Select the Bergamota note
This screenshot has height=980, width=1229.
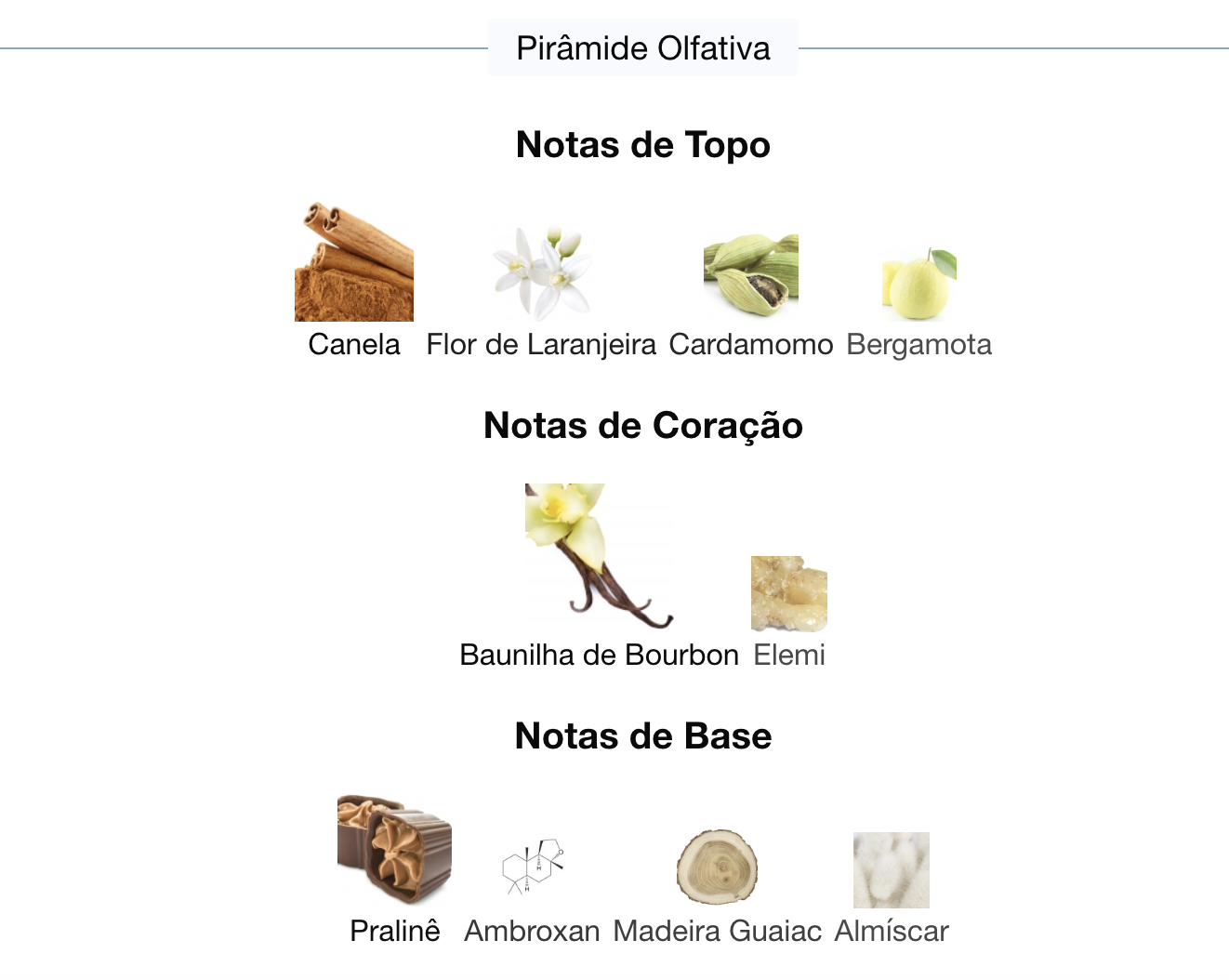918,285
